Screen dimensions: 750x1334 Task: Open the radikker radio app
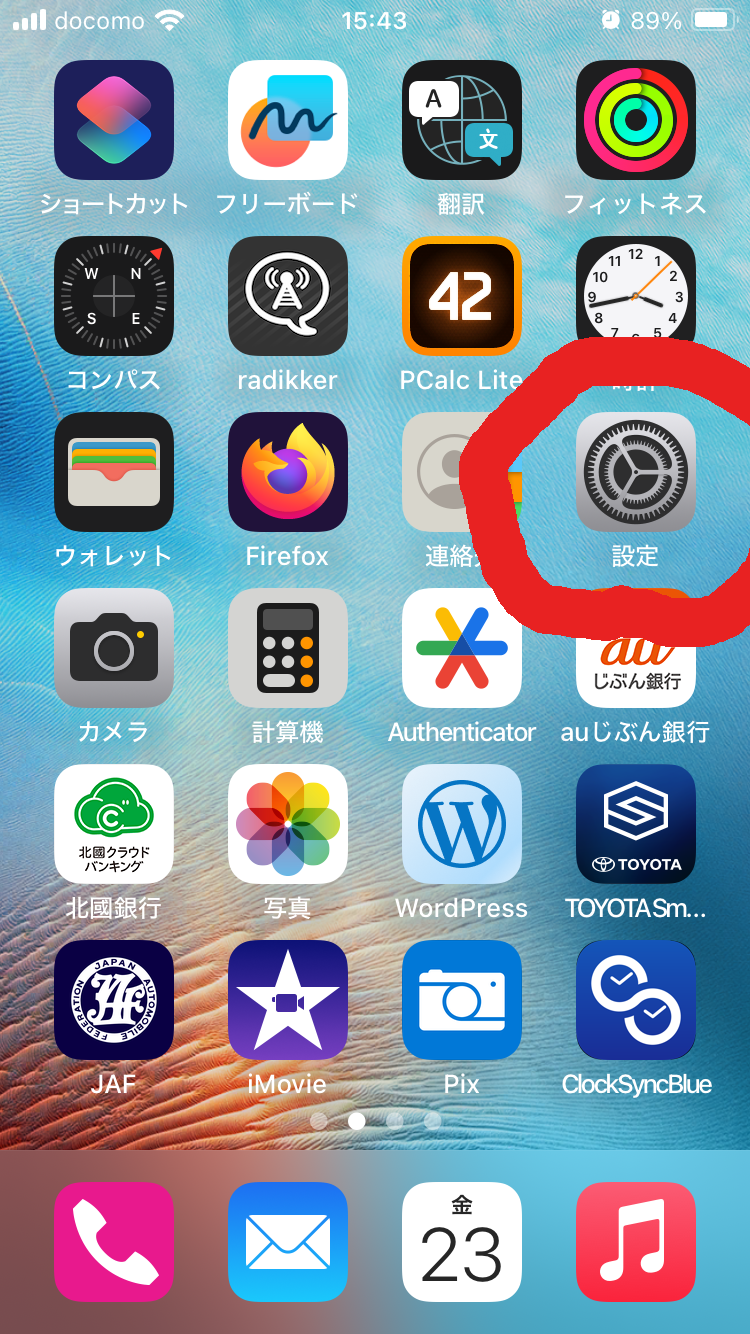(x=287, y=296)
